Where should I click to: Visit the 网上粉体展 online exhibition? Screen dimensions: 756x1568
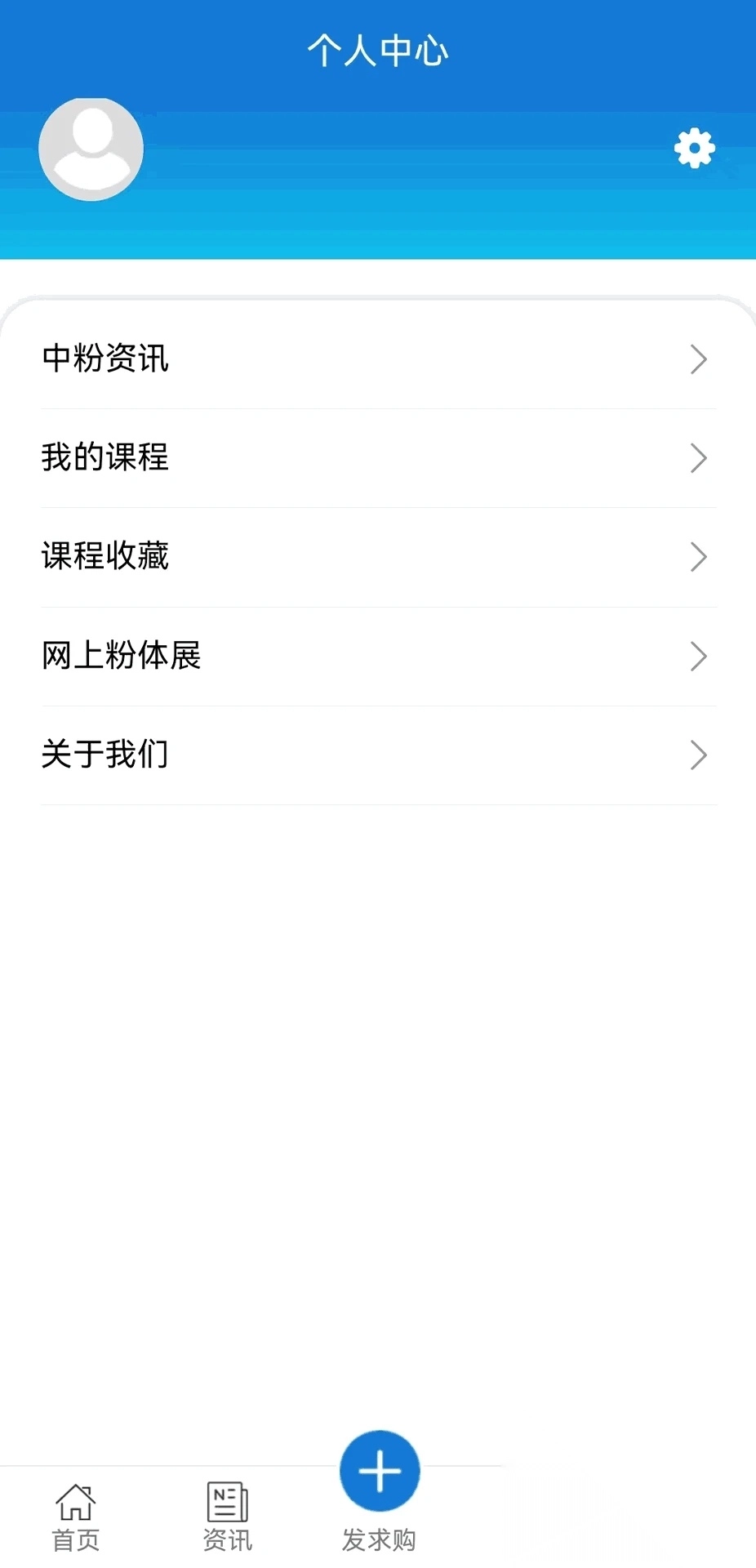[122, 657]
